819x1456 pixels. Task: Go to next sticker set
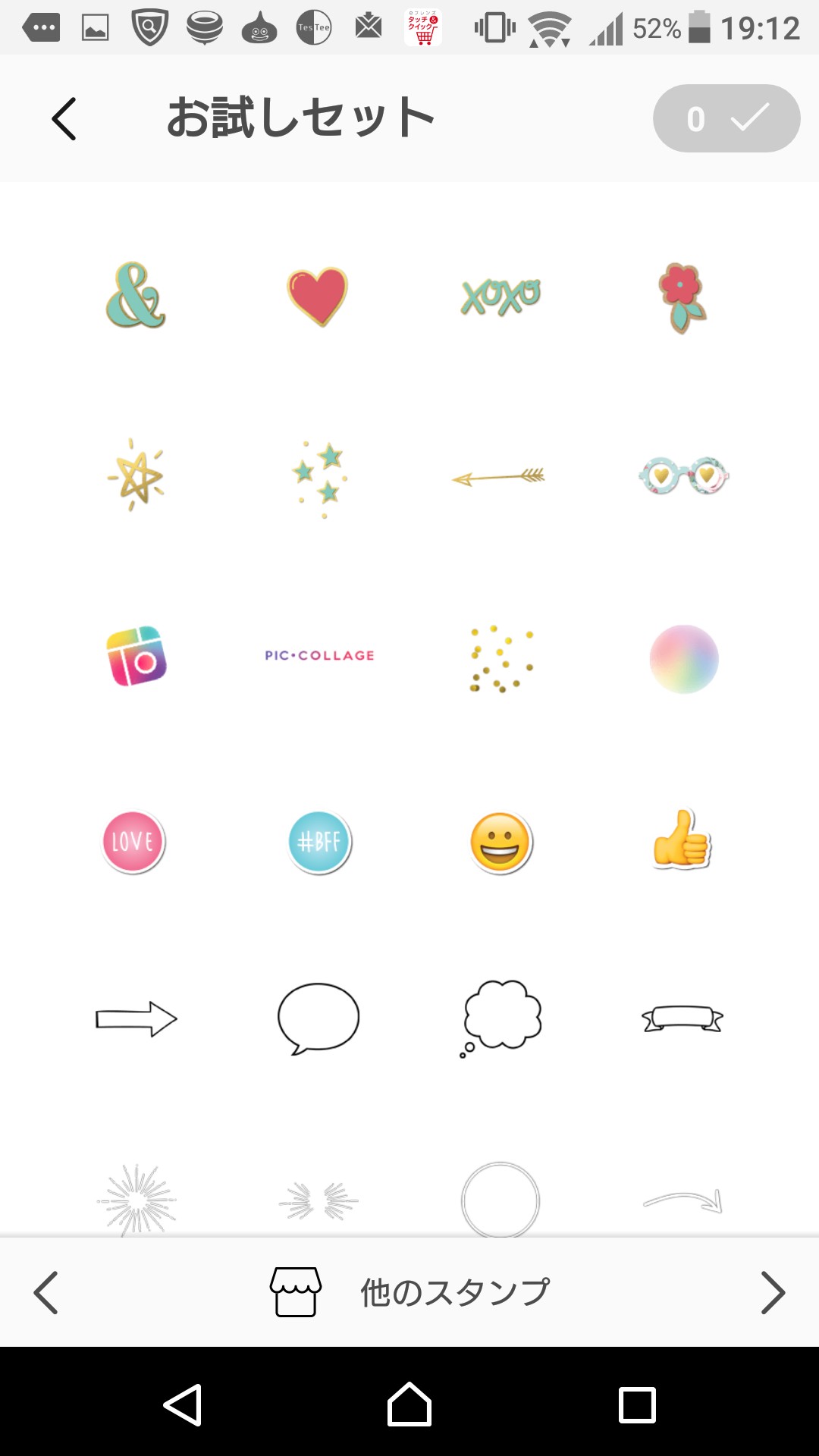(x=772, y=1292)
